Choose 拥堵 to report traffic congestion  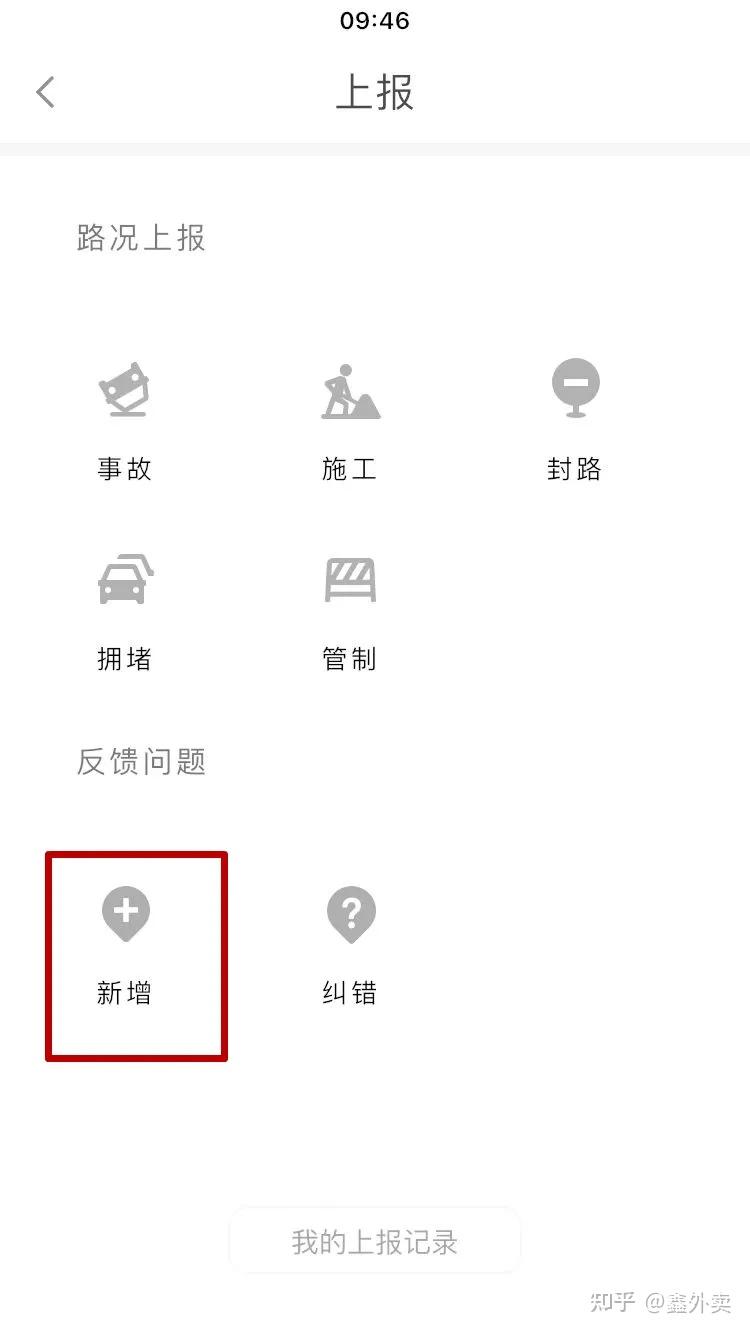coord(124,610)
